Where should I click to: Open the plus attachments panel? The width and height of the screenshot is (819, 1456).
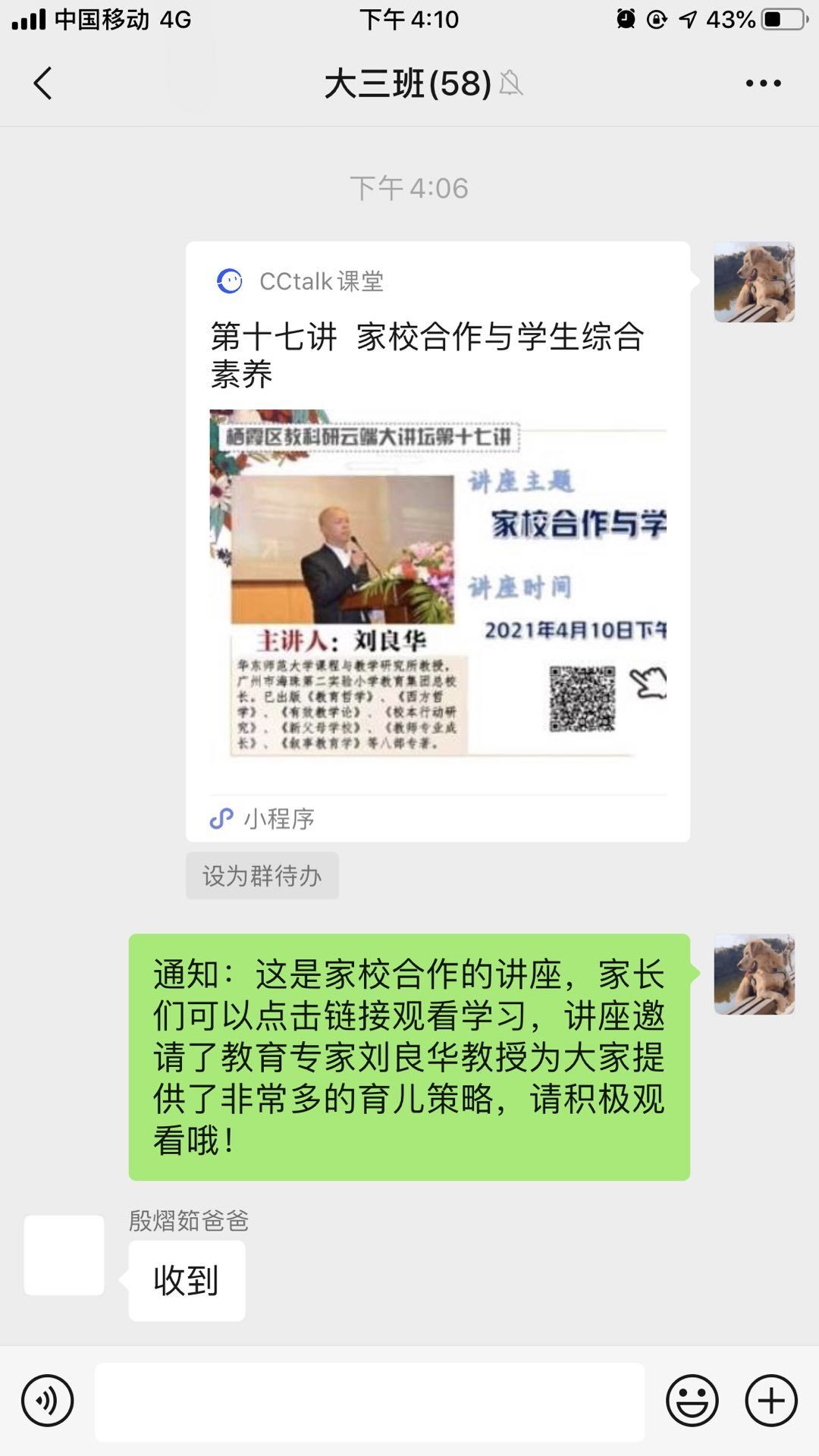tap(771, 1401)
